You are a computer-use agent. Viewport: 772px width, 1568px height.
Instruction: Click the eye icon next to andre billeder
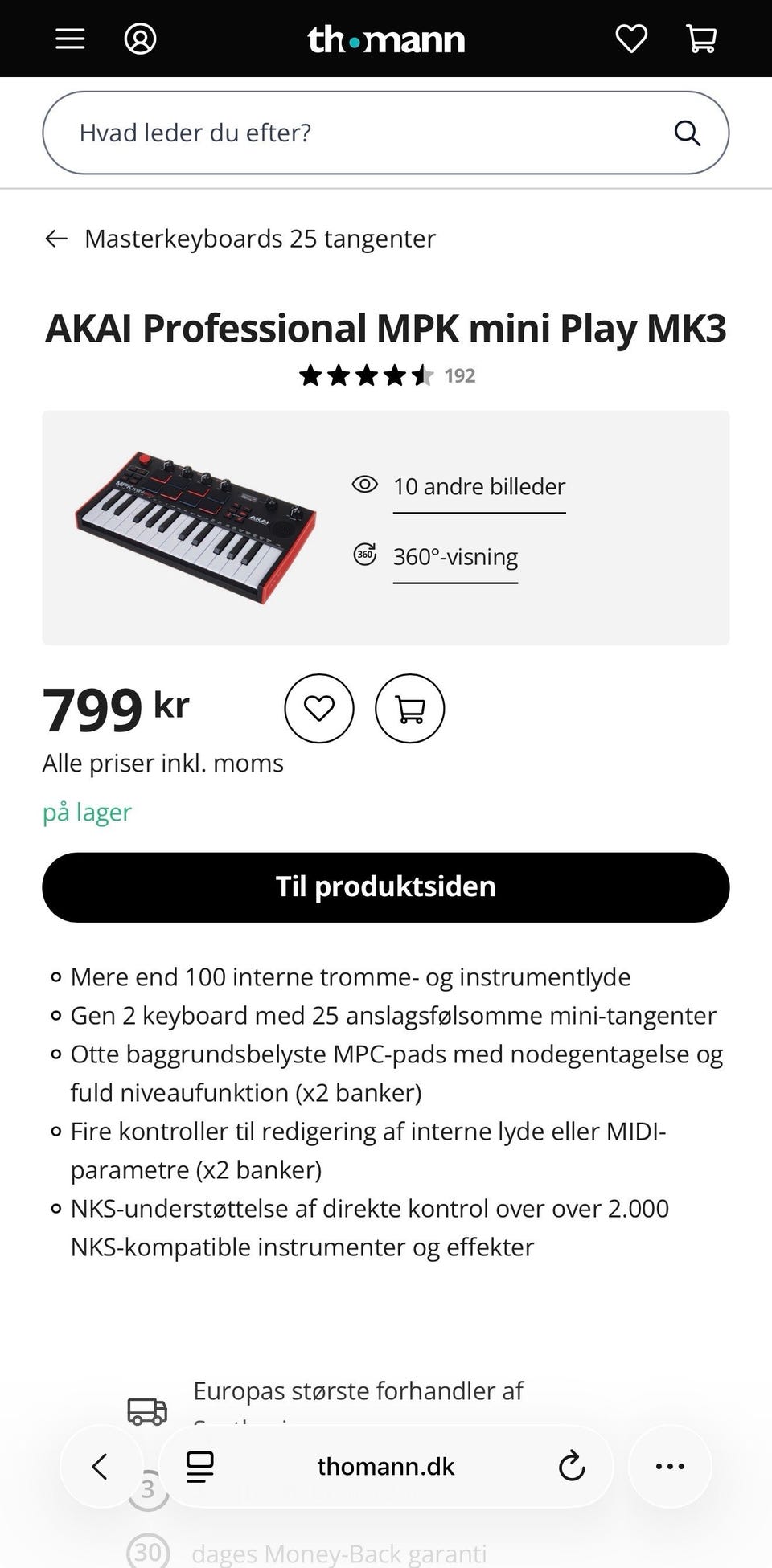pyautogui.click(x=364, y=485)
